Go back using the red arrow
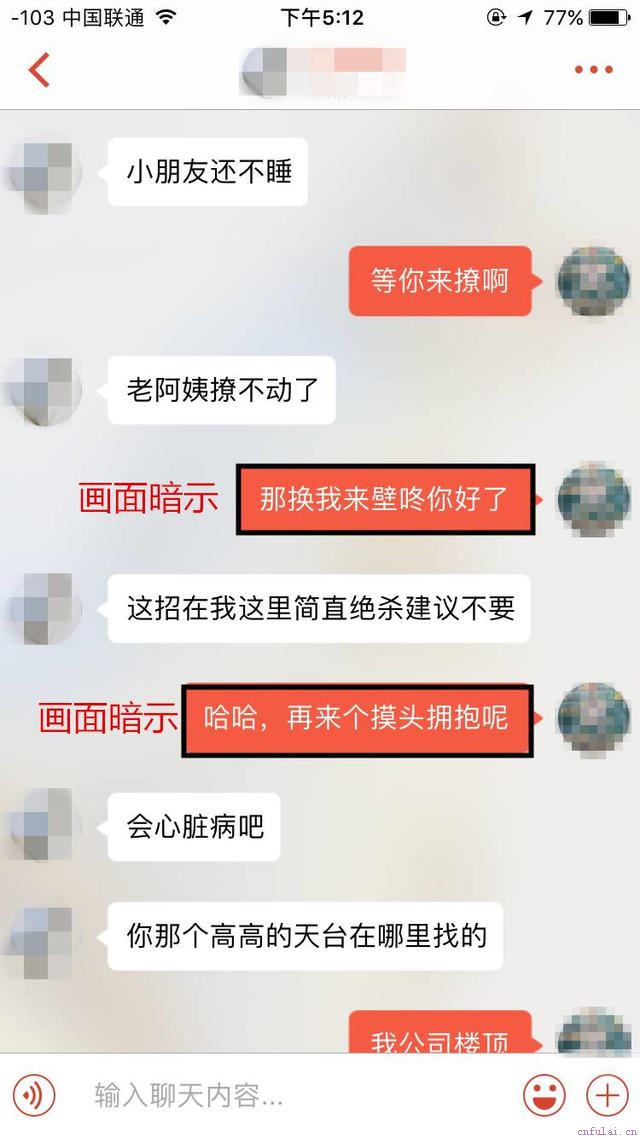 [39, 70]
